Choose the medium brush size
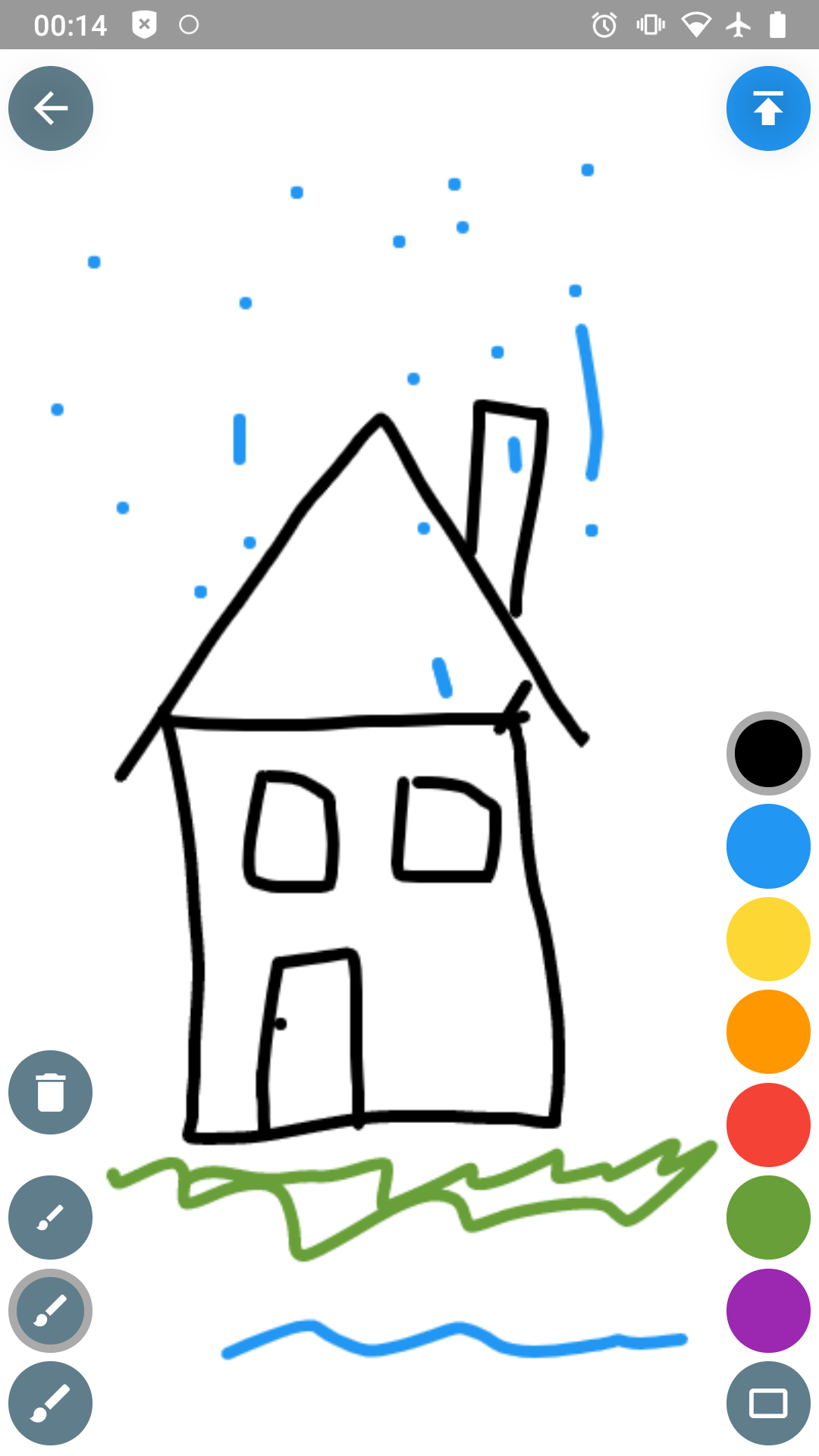819x1456 pixels. point(51,1310)
